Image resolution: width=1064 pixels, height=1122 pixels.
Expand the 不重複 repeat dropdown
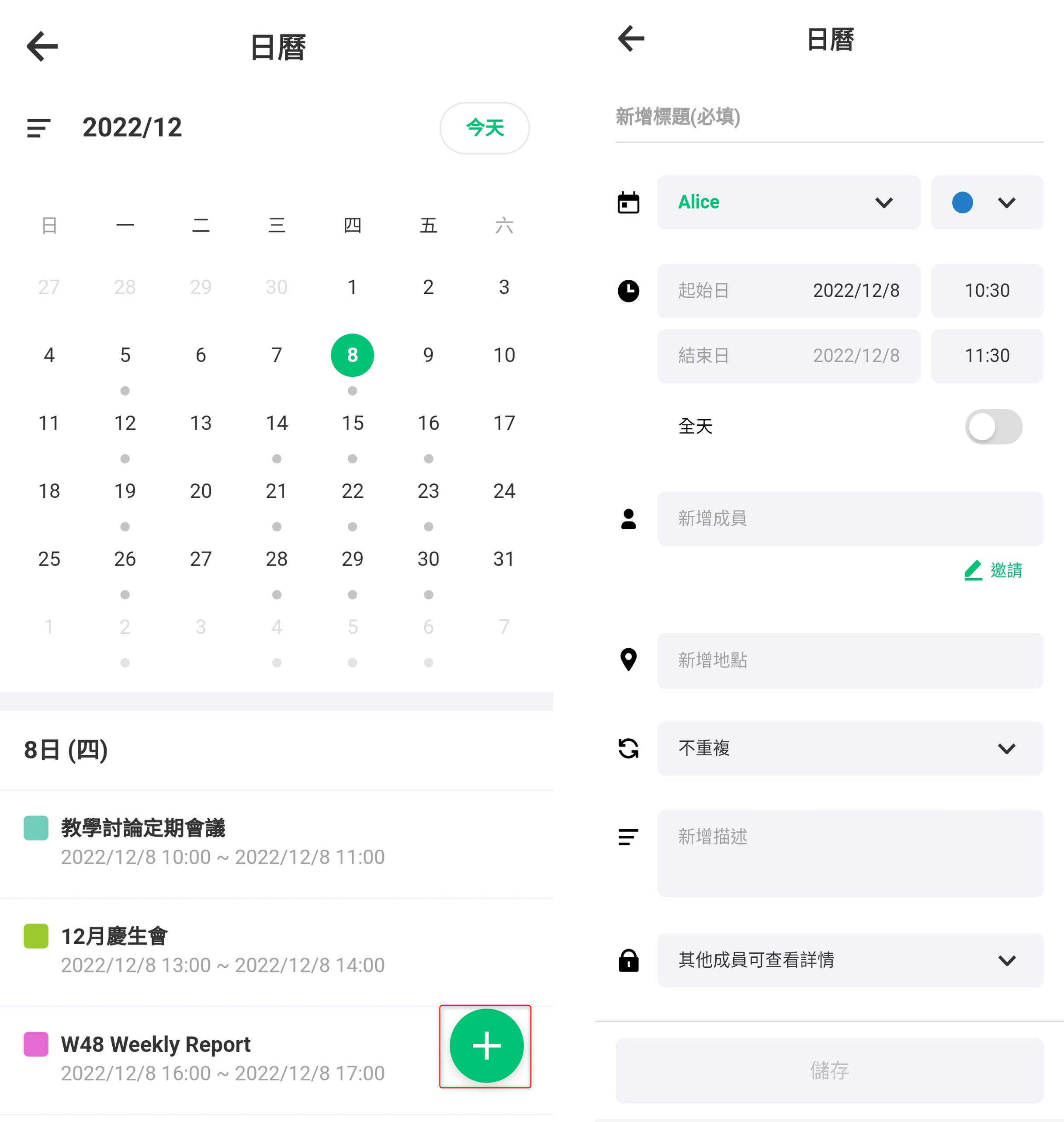(x=849, y=749)
